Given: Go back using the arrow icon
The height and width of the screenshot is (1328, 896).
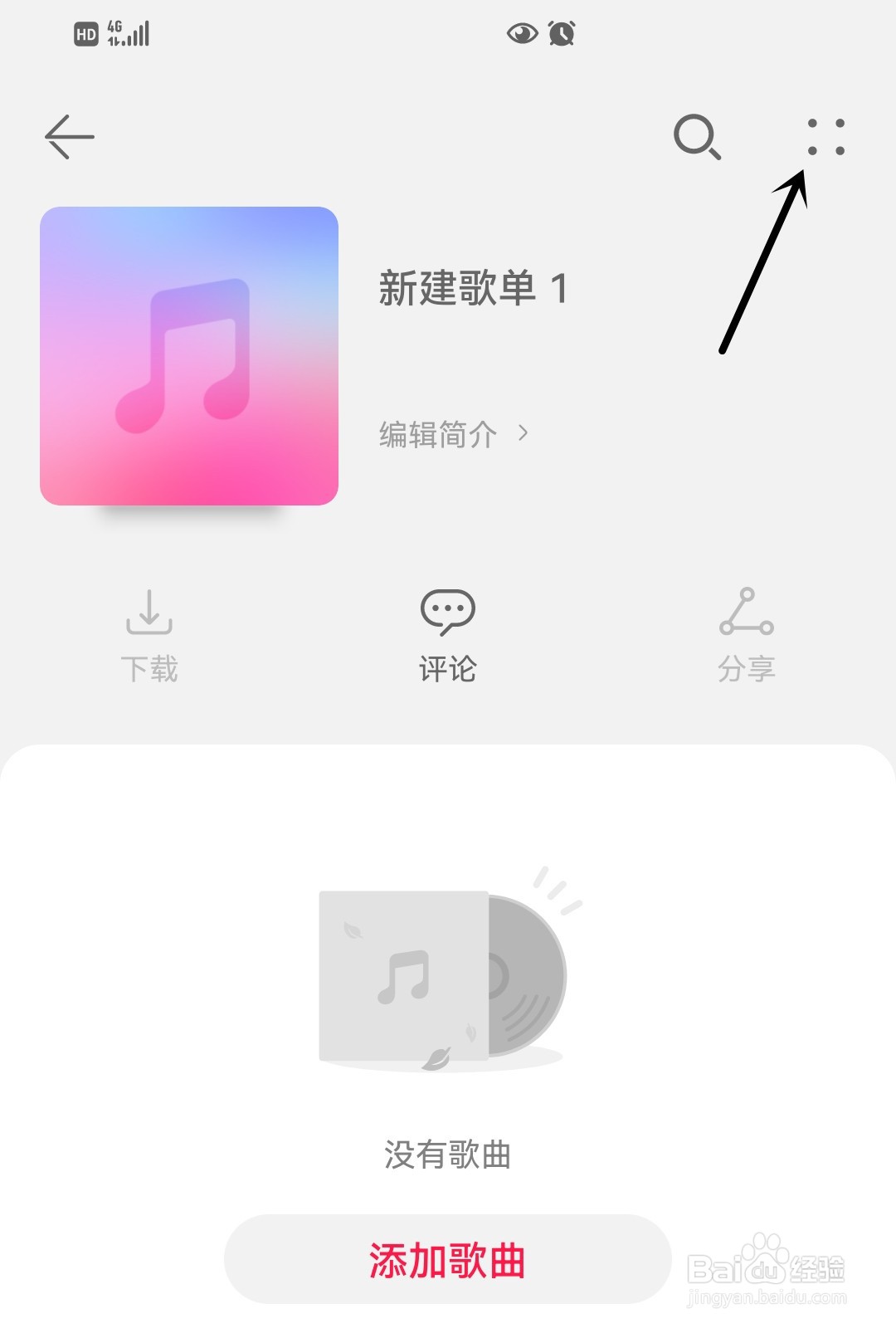Looking at the screenshot, I should click(x=70, y=137).
